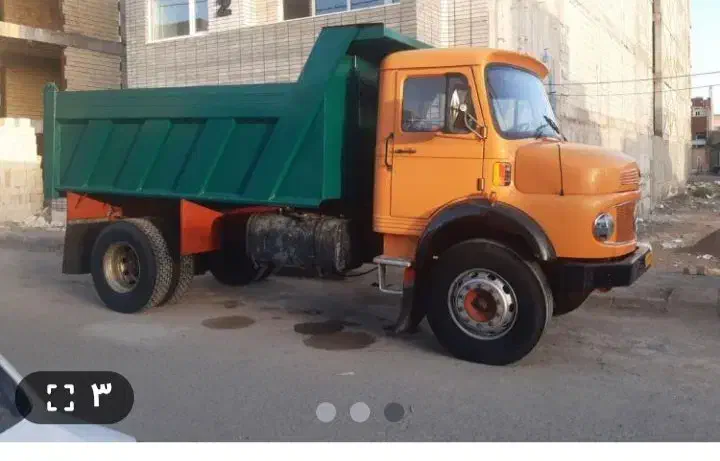Go to the third photo indicator dot

click(394, 412)
